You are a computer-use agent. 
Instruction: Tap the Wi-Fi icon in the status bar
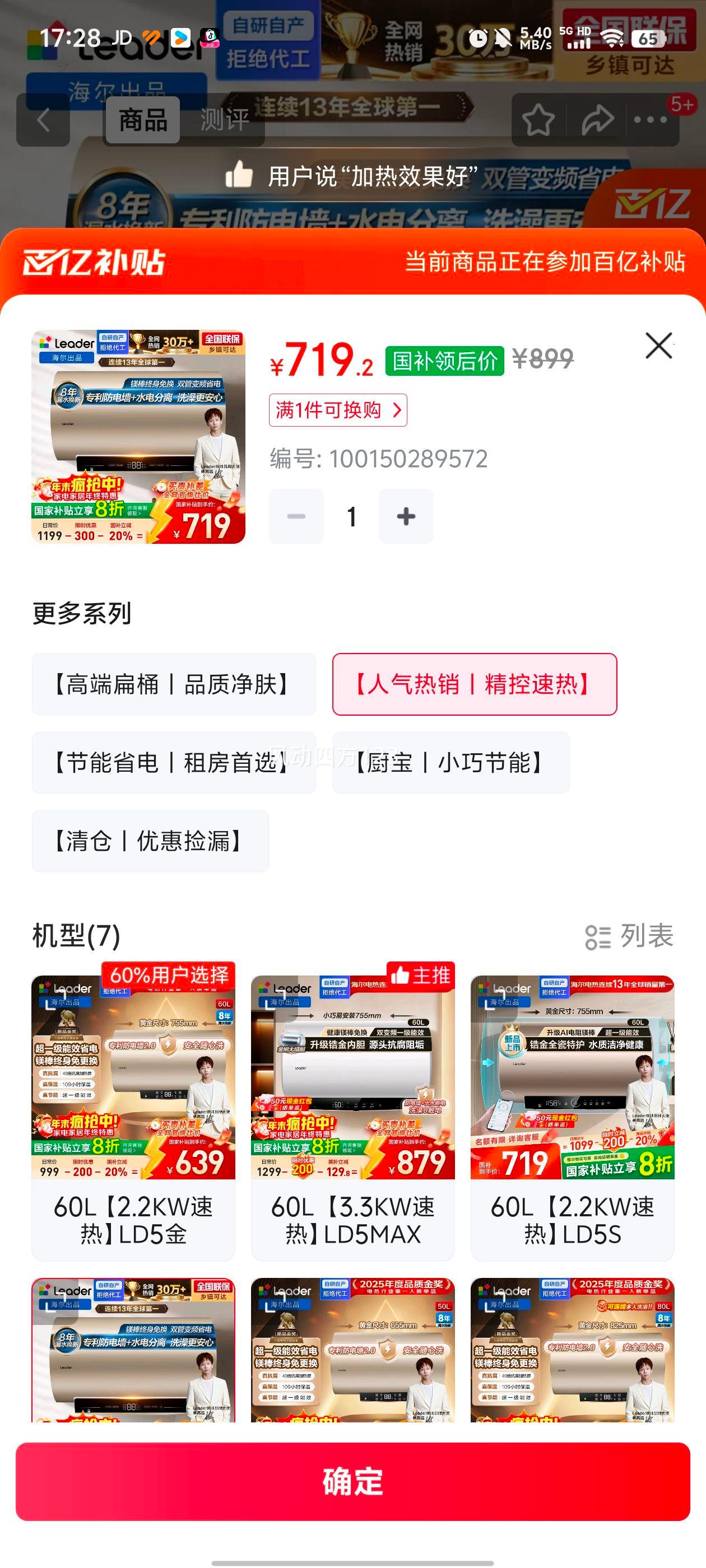coord(610,41)
